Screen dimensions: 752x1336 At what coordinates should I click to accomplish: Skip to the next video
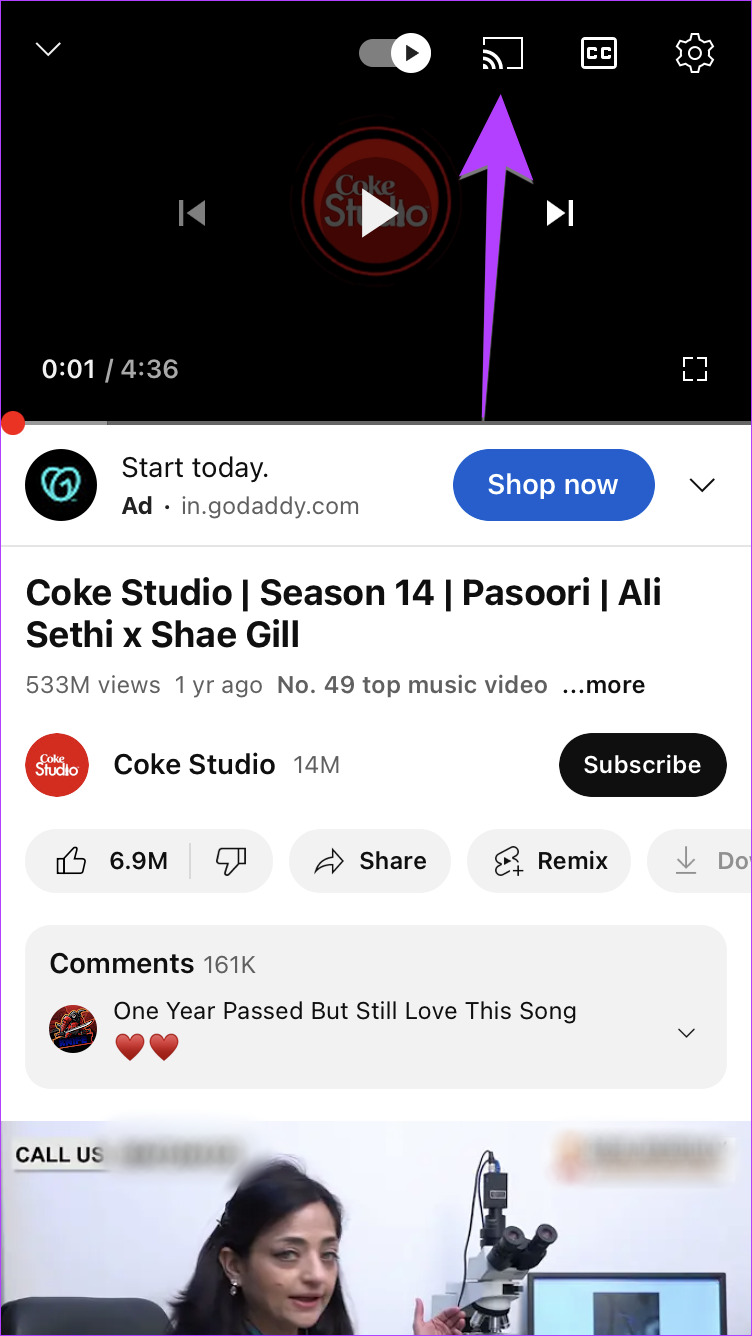point(560,212)
